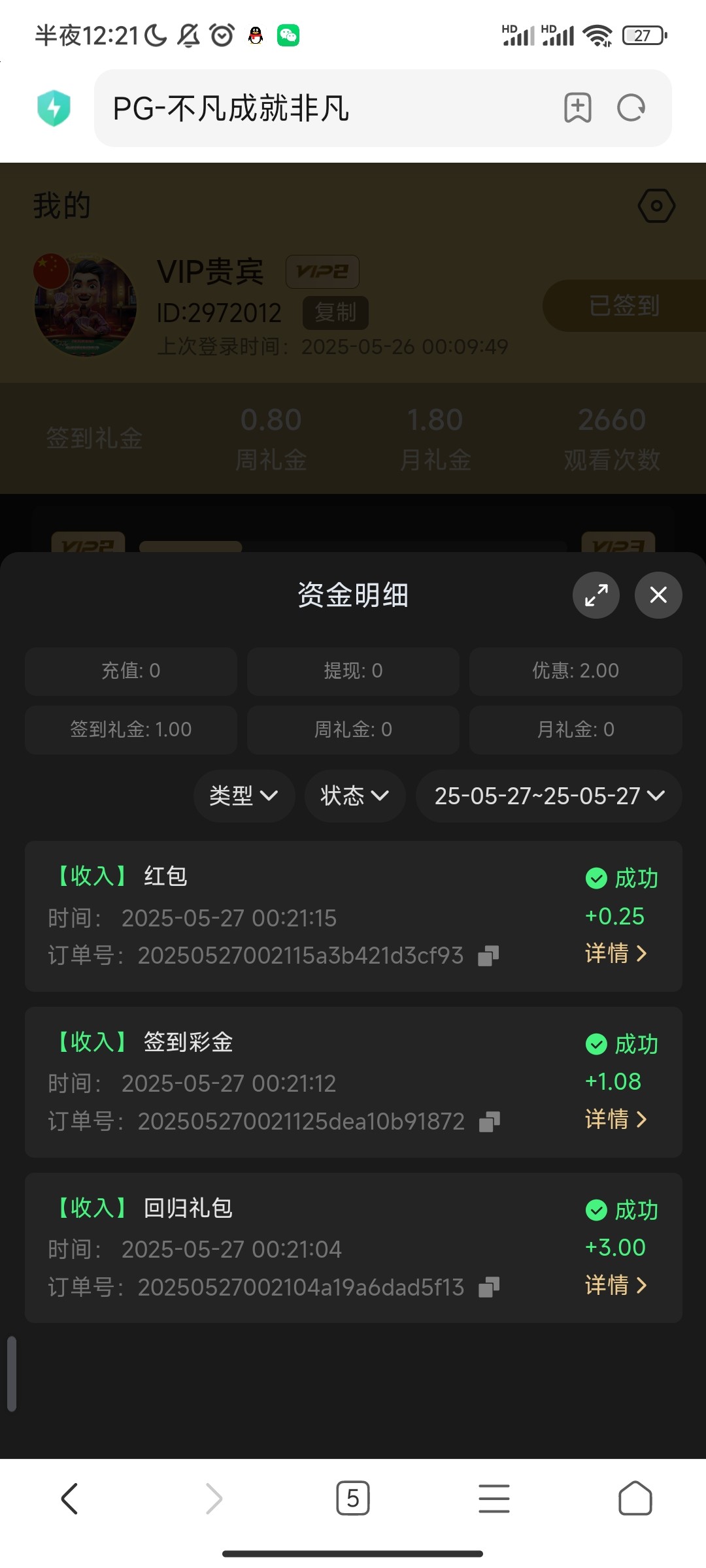Change the 25-05-27~25-05-27 date range
This screenshot has height=1568, width=706.
(549, 796)
